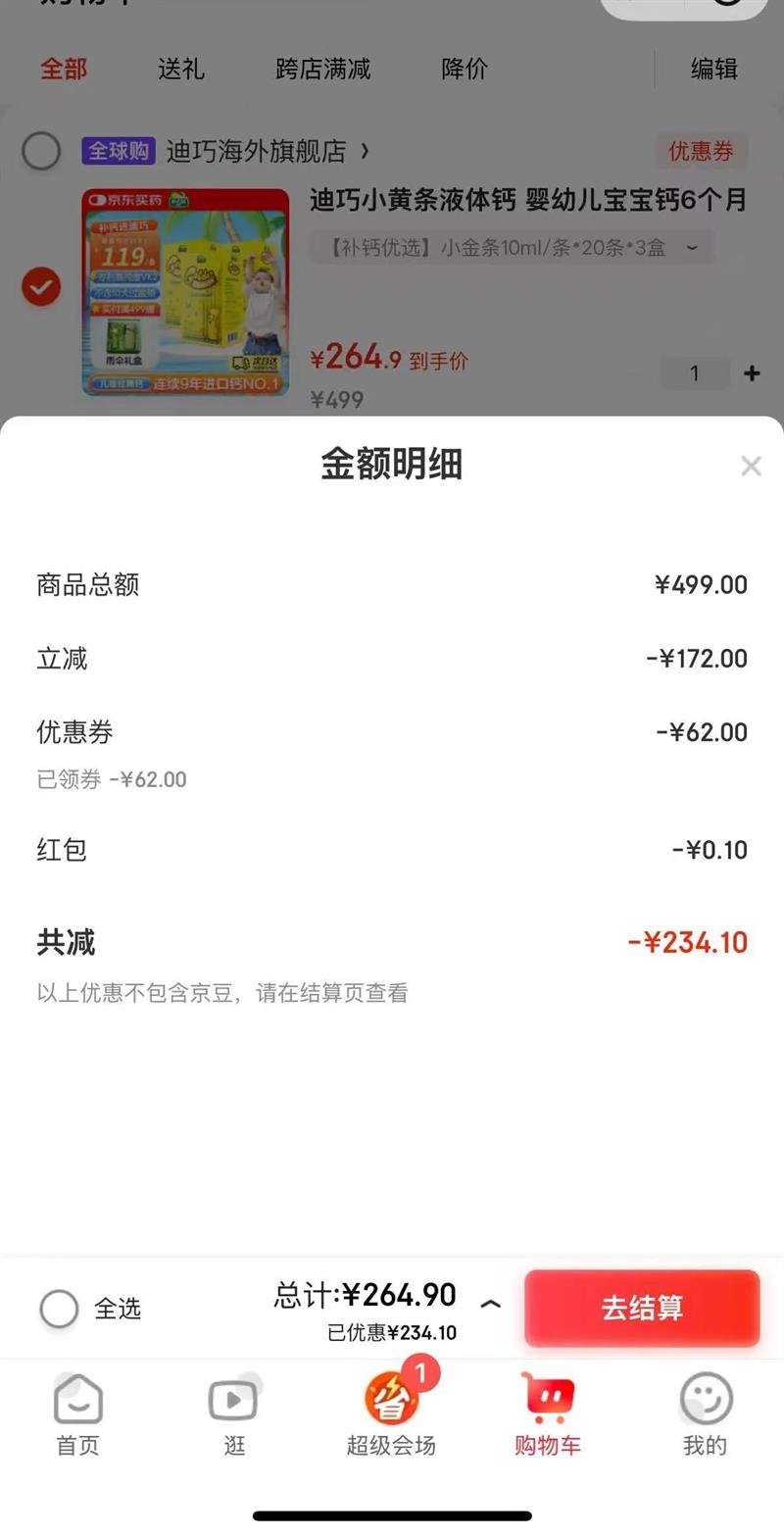Collapse the price details chevron beside 总计
This screenshot has height=1537, width=784.
[x=491, y=1305]
